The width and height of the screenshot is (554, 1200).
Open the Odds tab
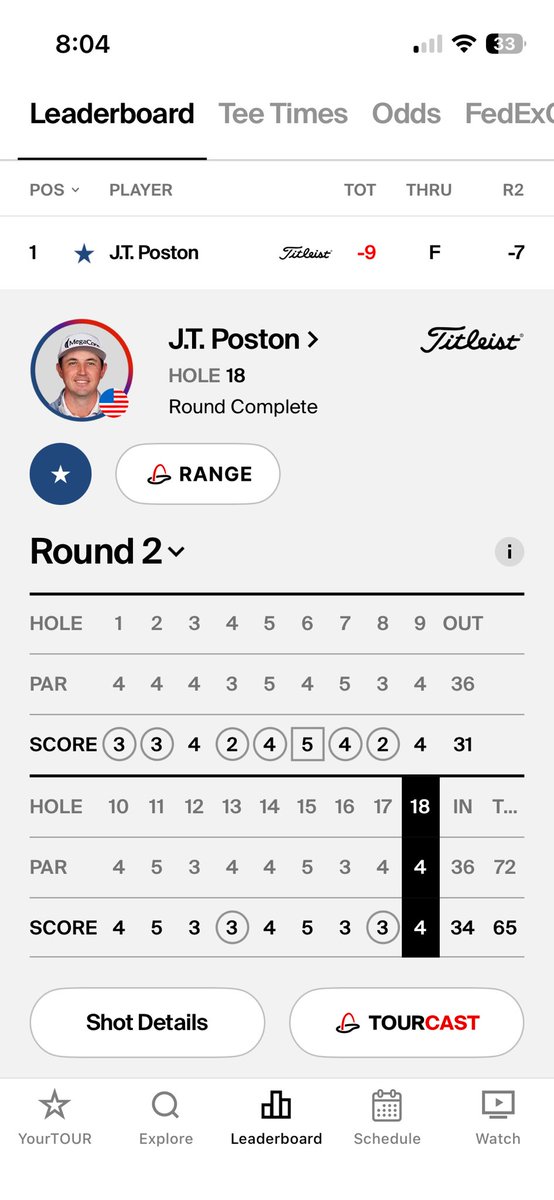[406, 114]
